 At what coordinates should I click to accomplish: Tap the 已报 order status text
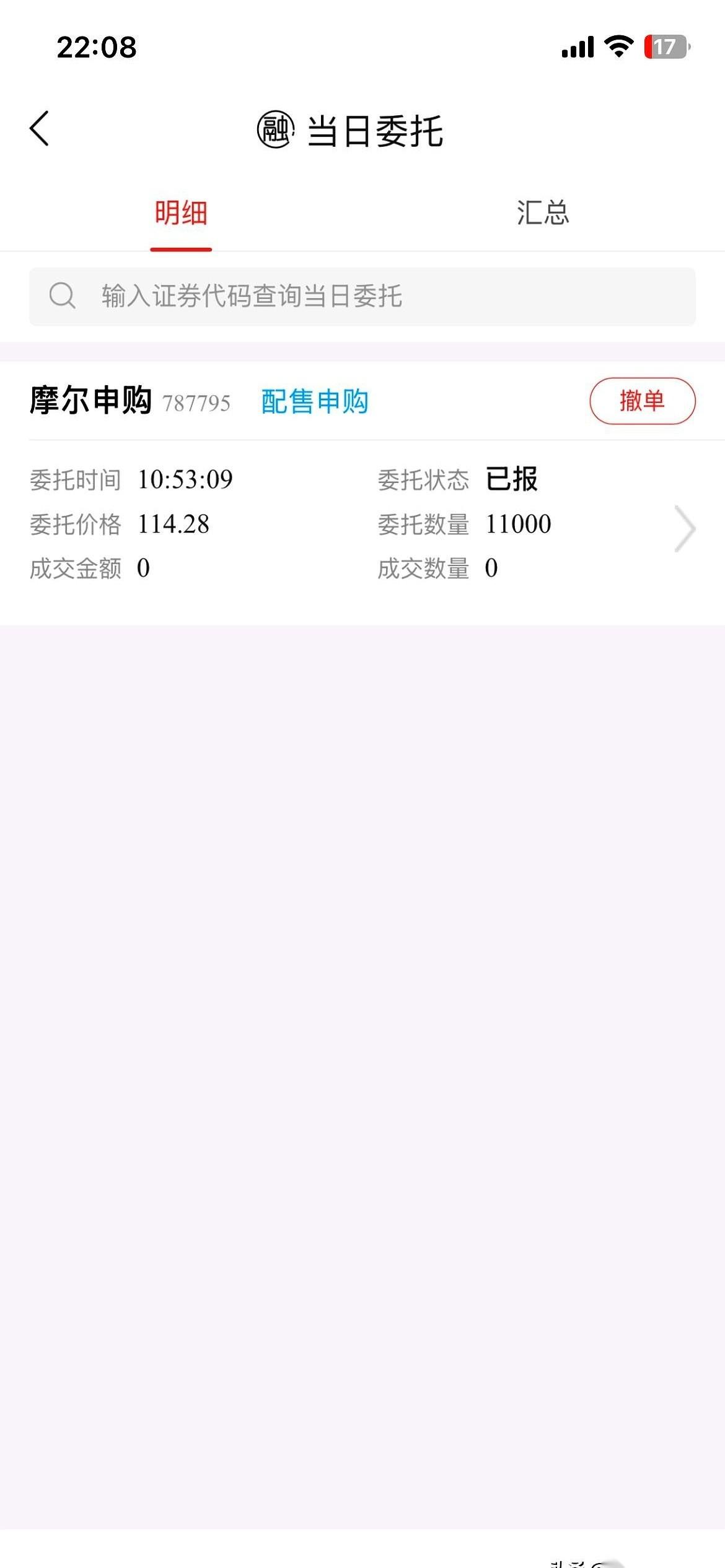pyautogui.click(x=512, y=478)
